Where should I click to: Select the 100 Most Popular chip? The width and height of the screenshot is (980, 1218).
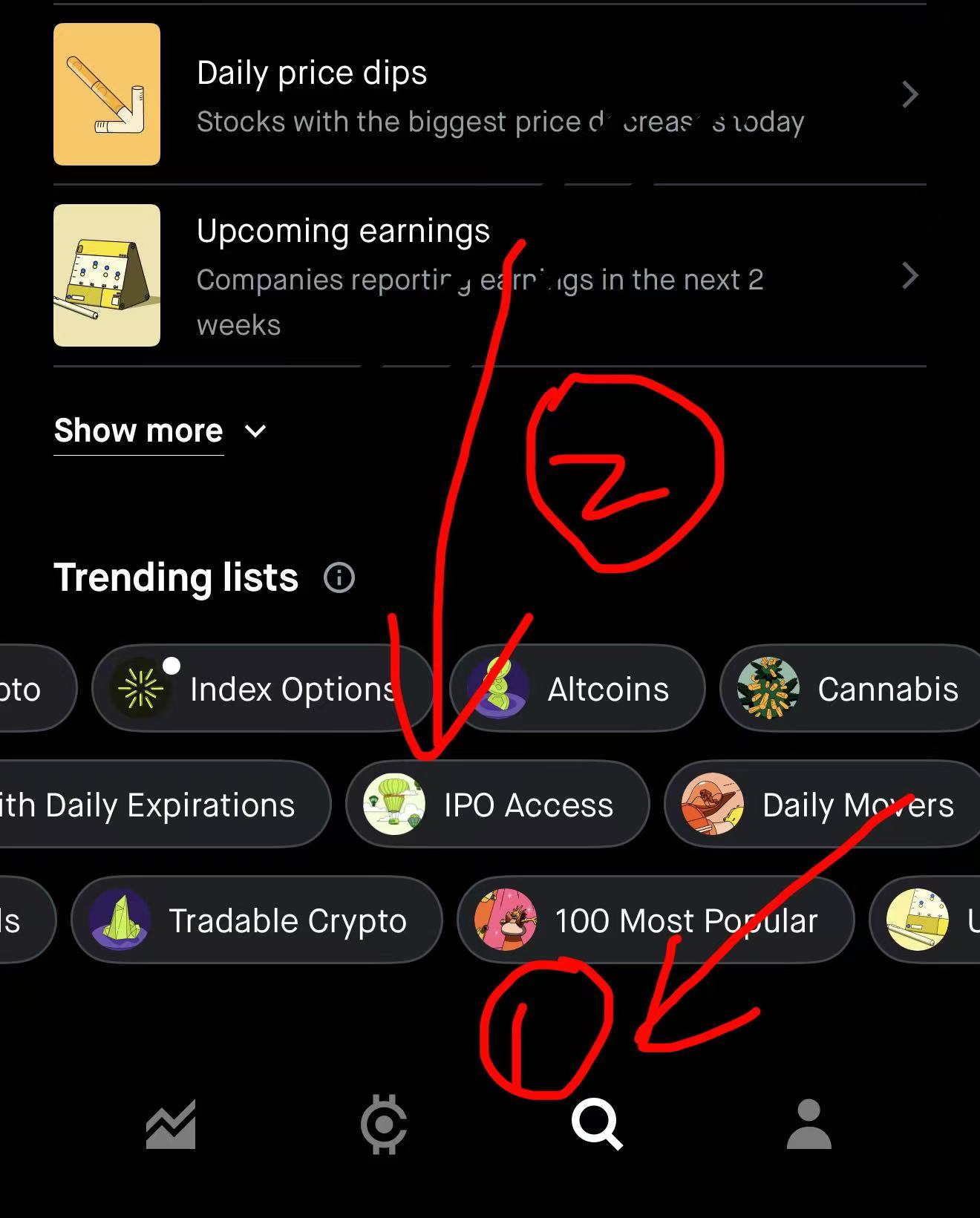(653, 920)
